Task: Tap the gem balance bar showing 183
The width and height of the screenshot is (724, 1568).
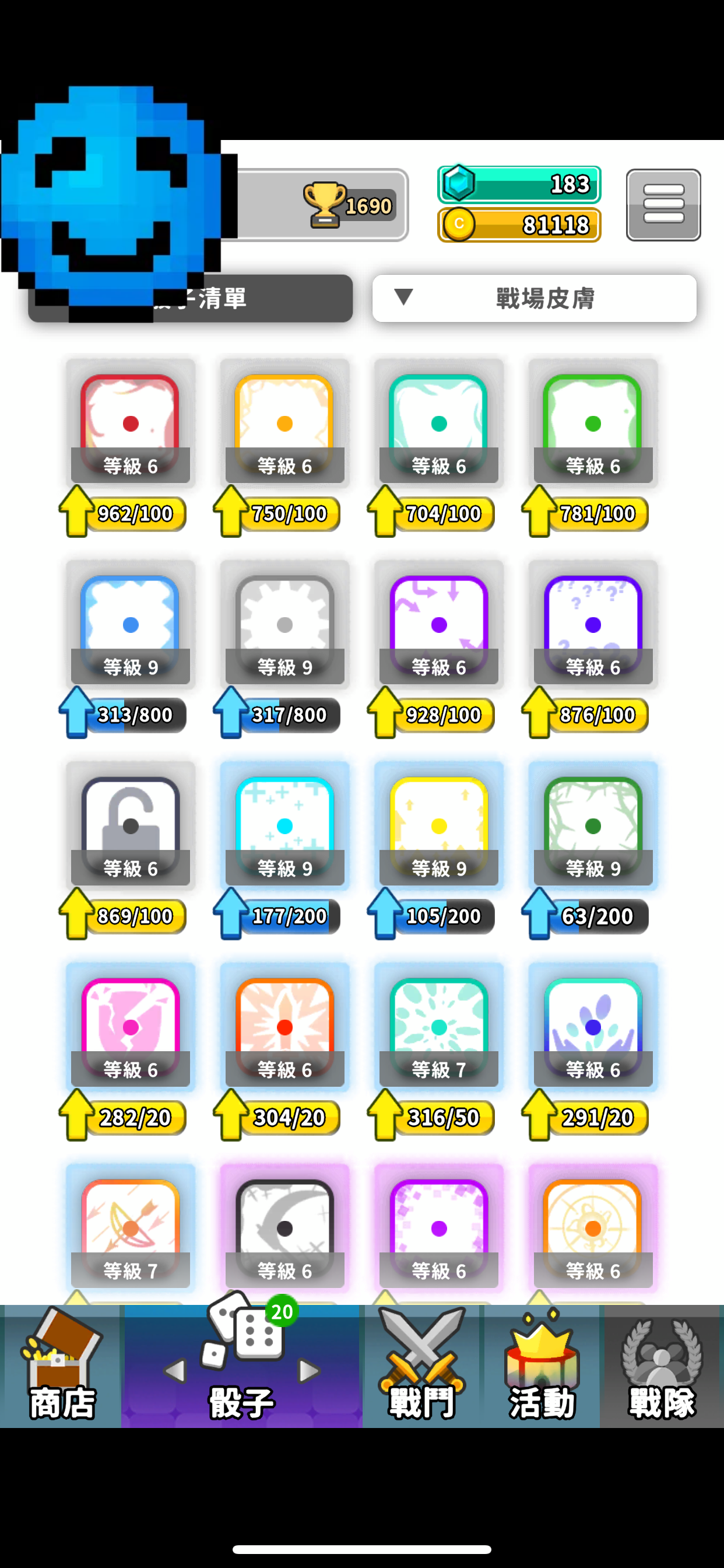Action: pos(519,184)
